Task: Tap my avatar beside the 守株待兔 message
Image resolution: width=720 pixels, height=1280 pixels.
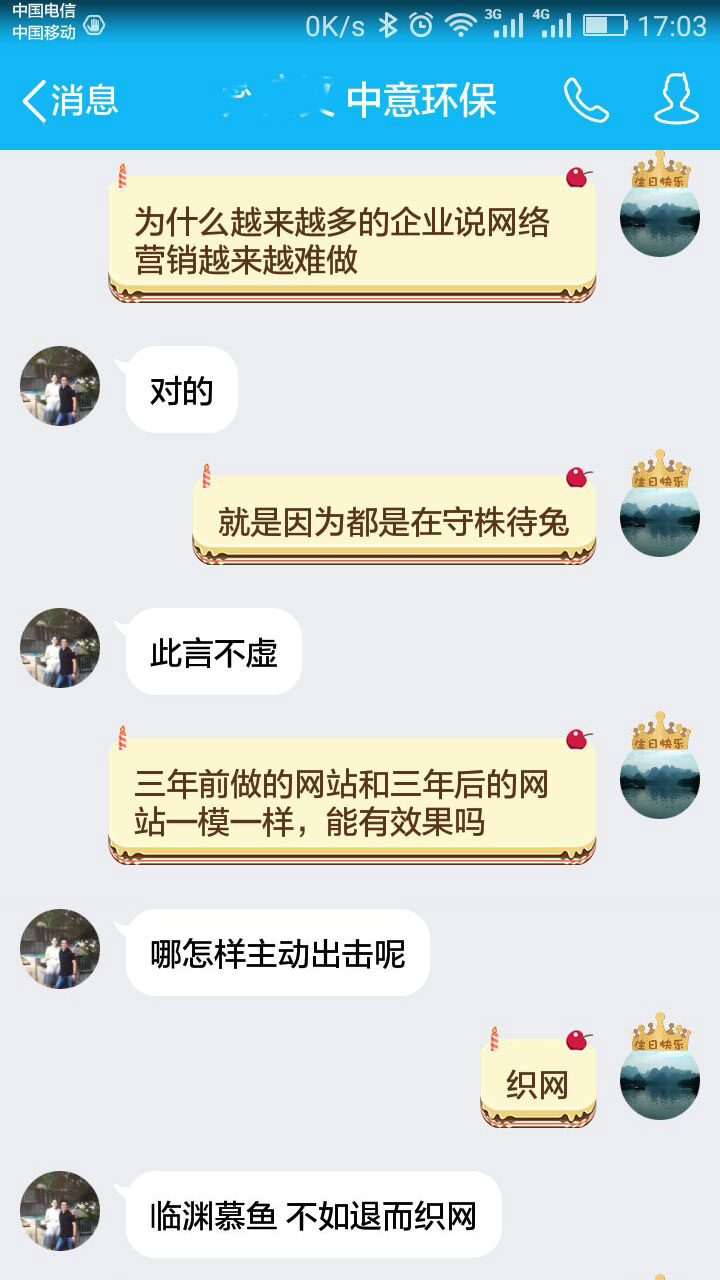Action: coord(659,516)
